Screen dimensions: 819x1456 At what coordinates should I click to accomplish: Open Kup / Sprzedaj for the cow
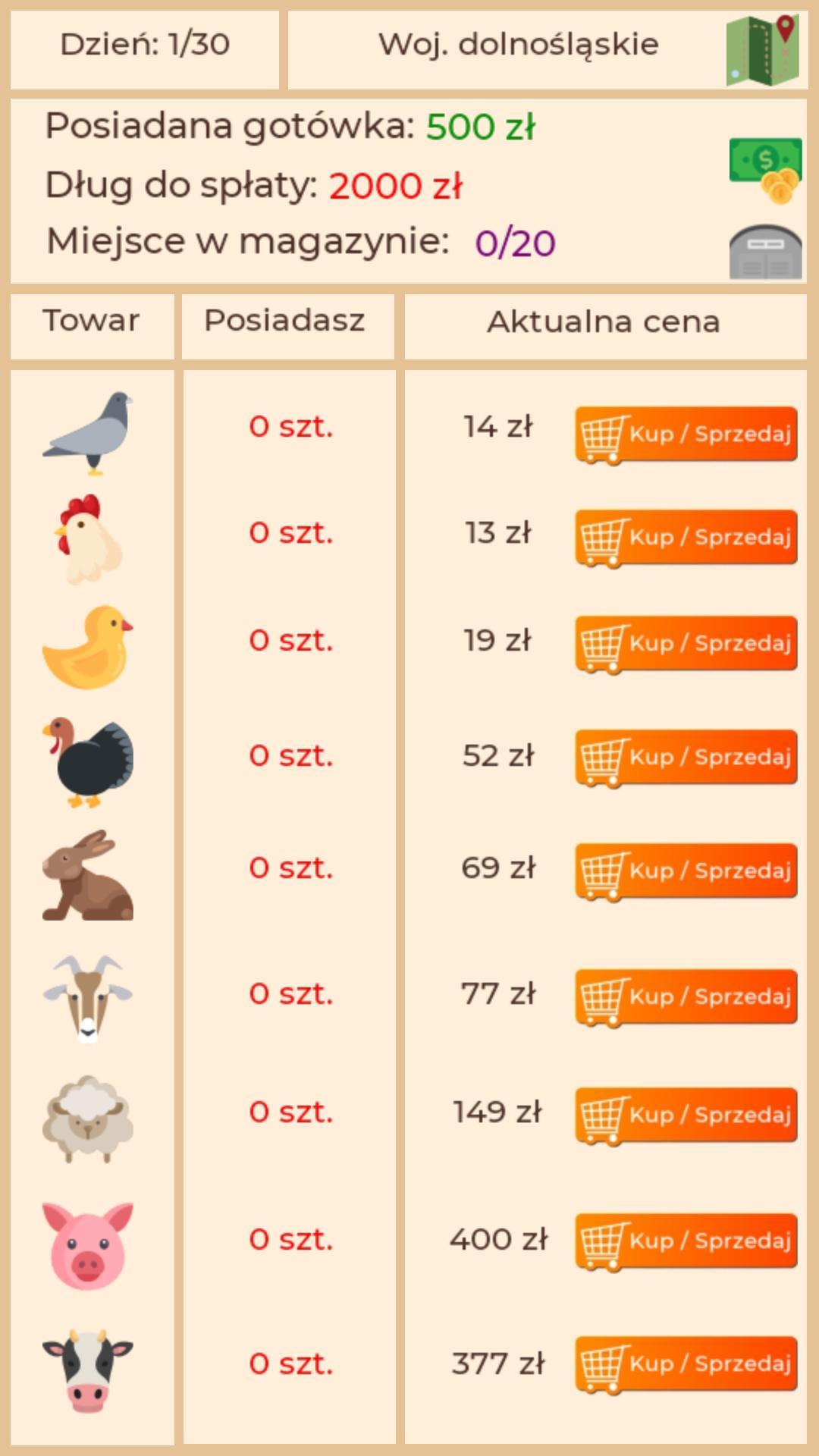pos(686,1363)
